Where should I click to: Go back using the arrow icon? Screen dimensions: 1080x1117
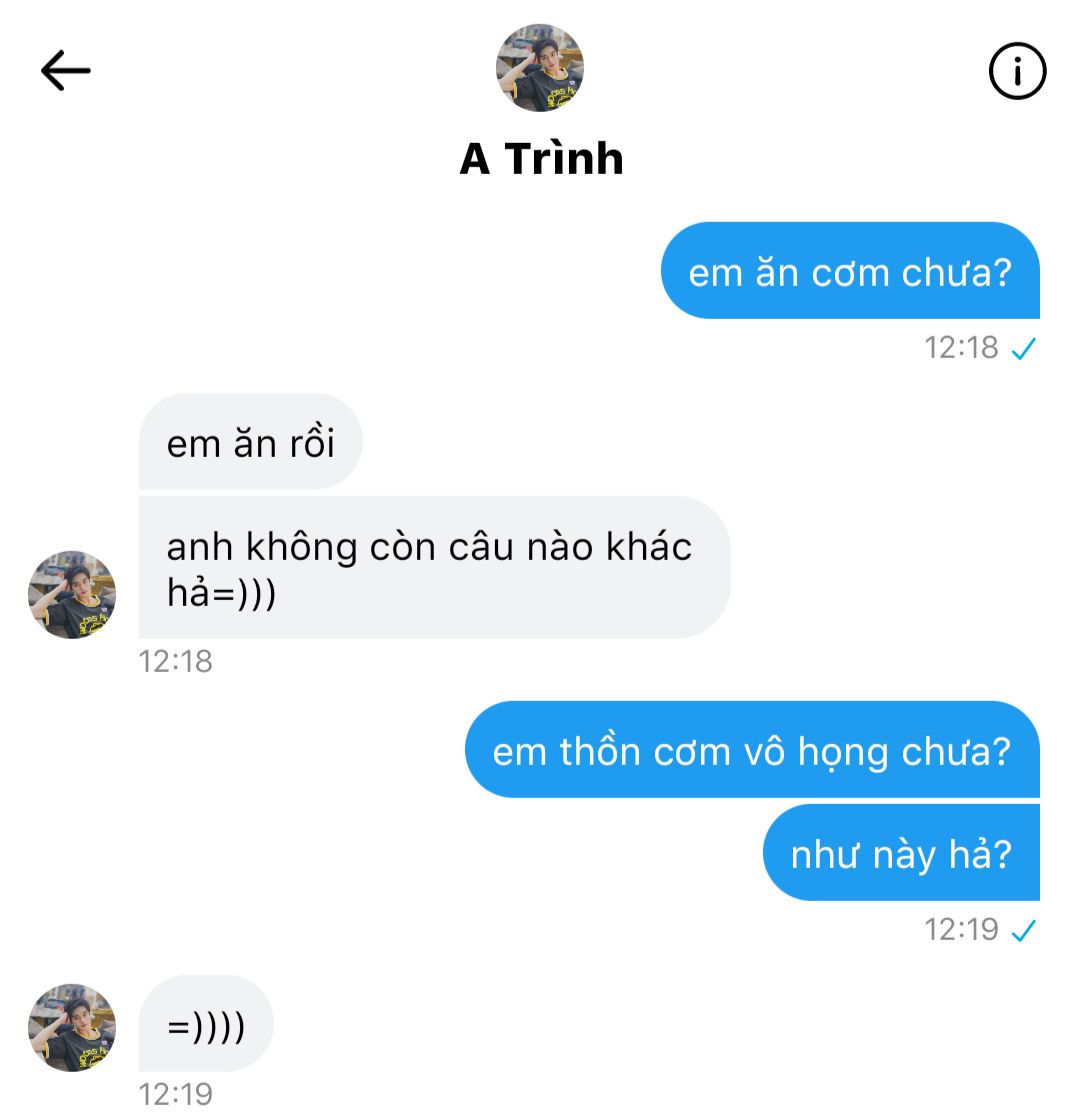(x=66, y=71)
